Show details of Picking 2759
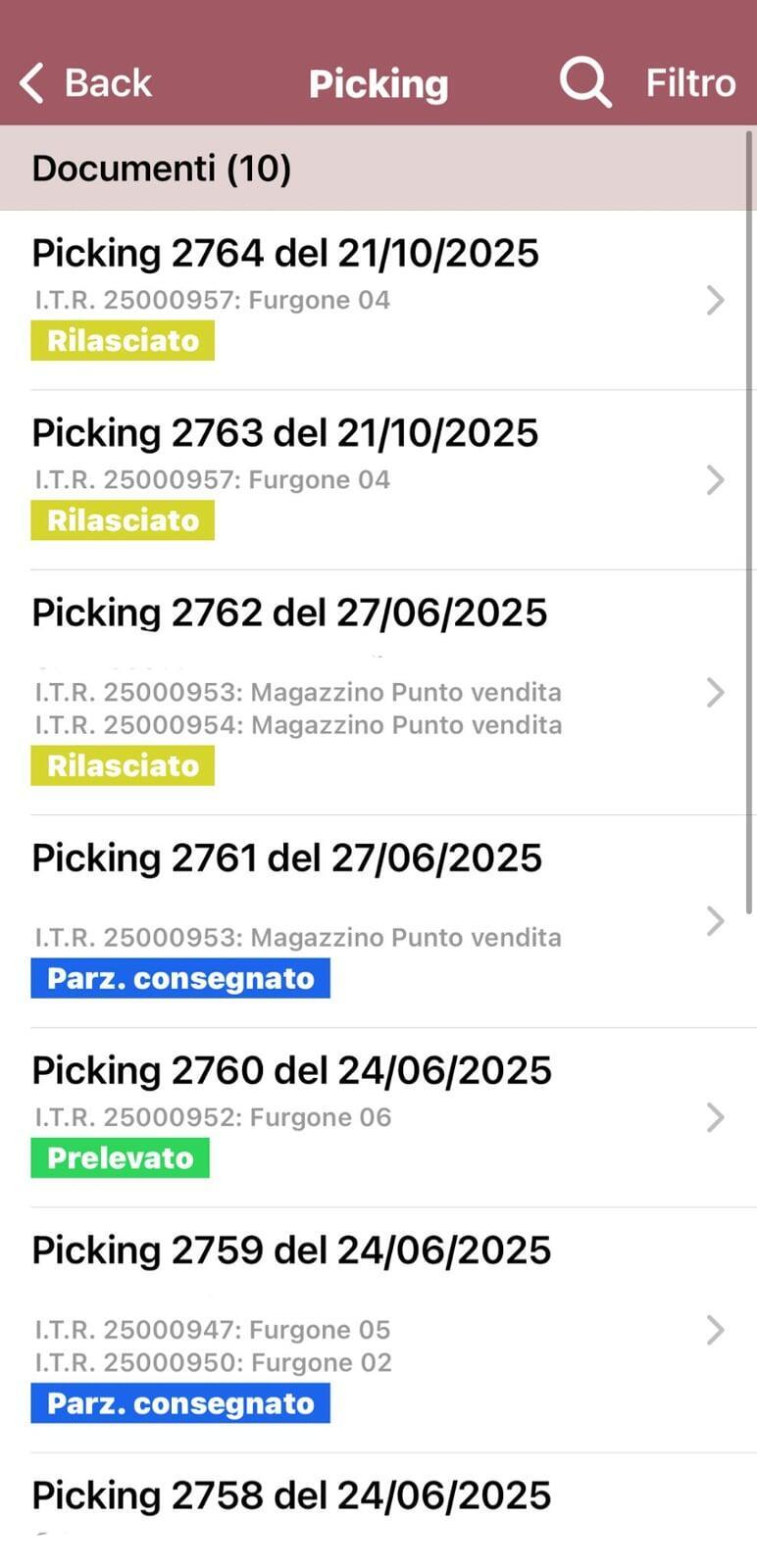 pos(378,1329)
